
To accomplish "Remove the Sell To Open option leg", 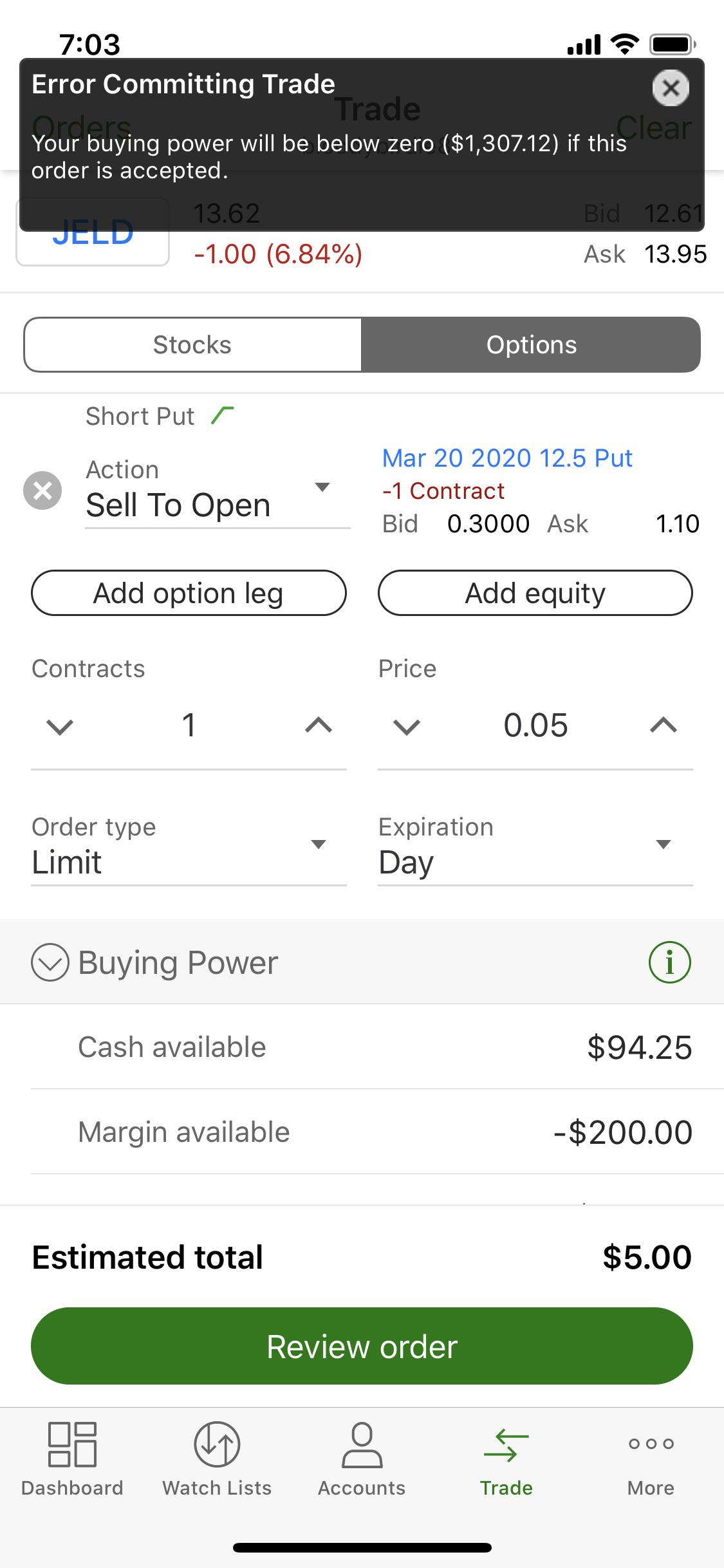I will pyautogui.click(x=43, y=490).
